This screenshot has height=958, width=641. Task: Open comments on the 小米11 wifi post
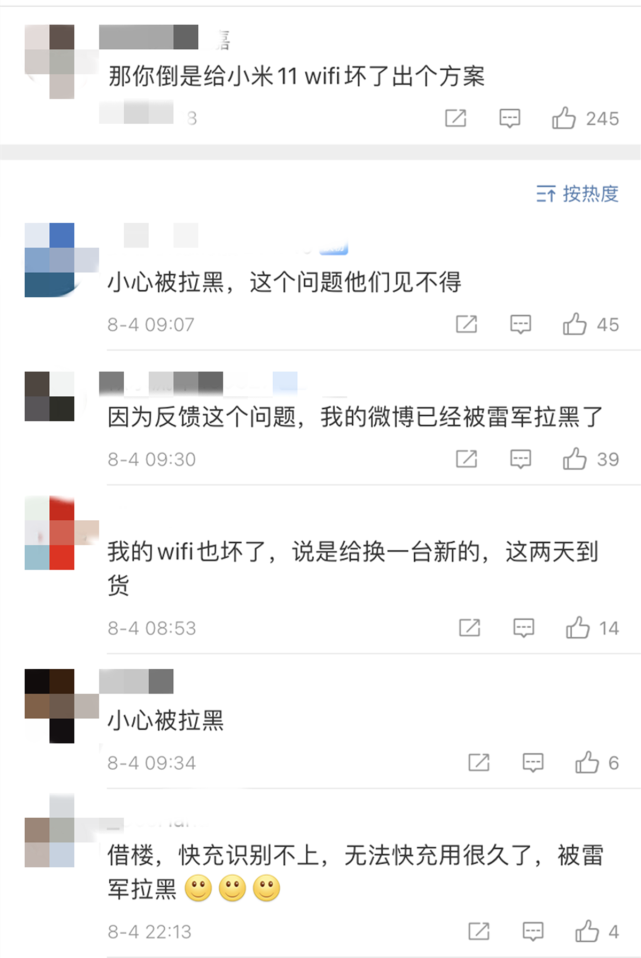point(510,118)
